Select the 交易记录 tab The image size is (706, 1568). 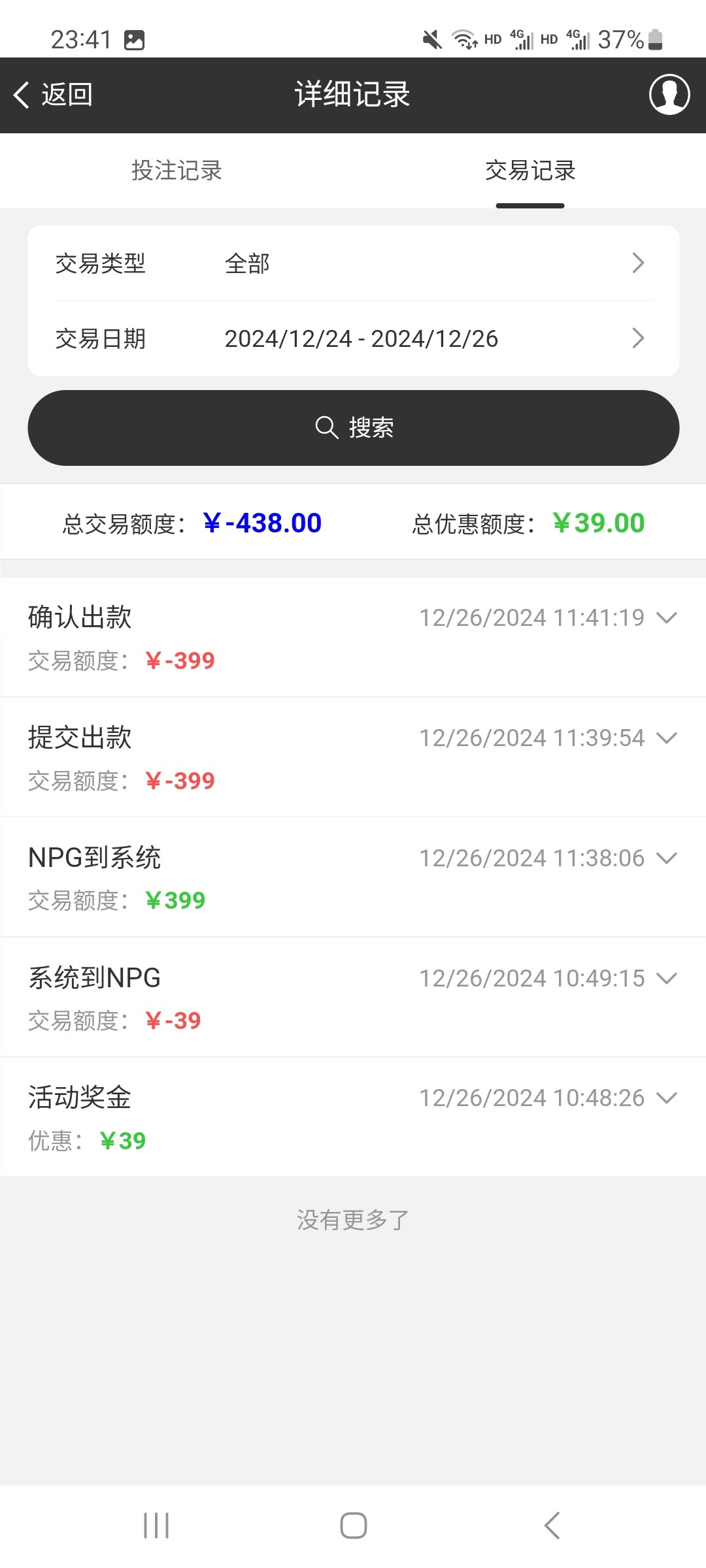529,171
